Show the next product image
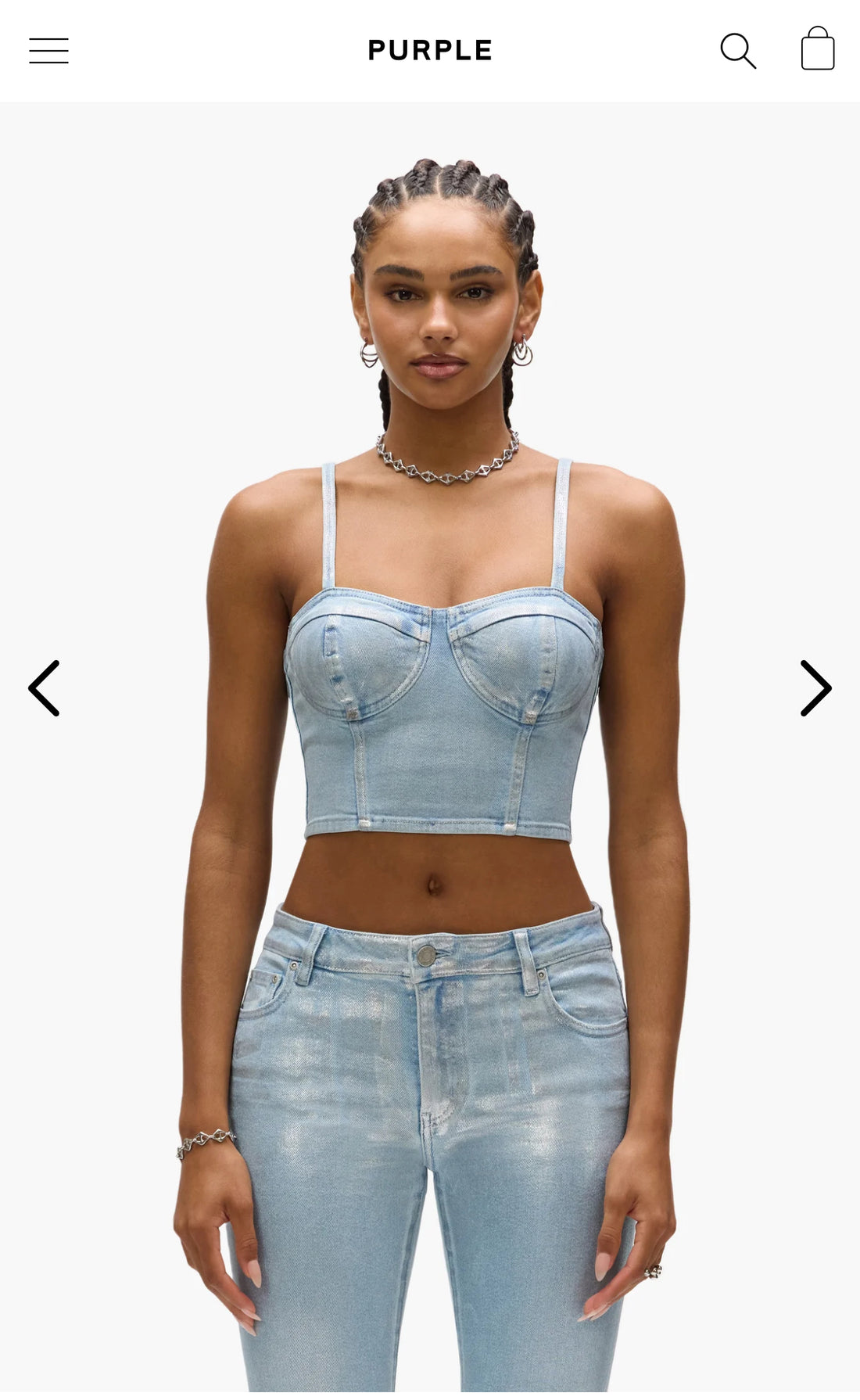Viewport: 860px width, 1400px height. (815, 688)
